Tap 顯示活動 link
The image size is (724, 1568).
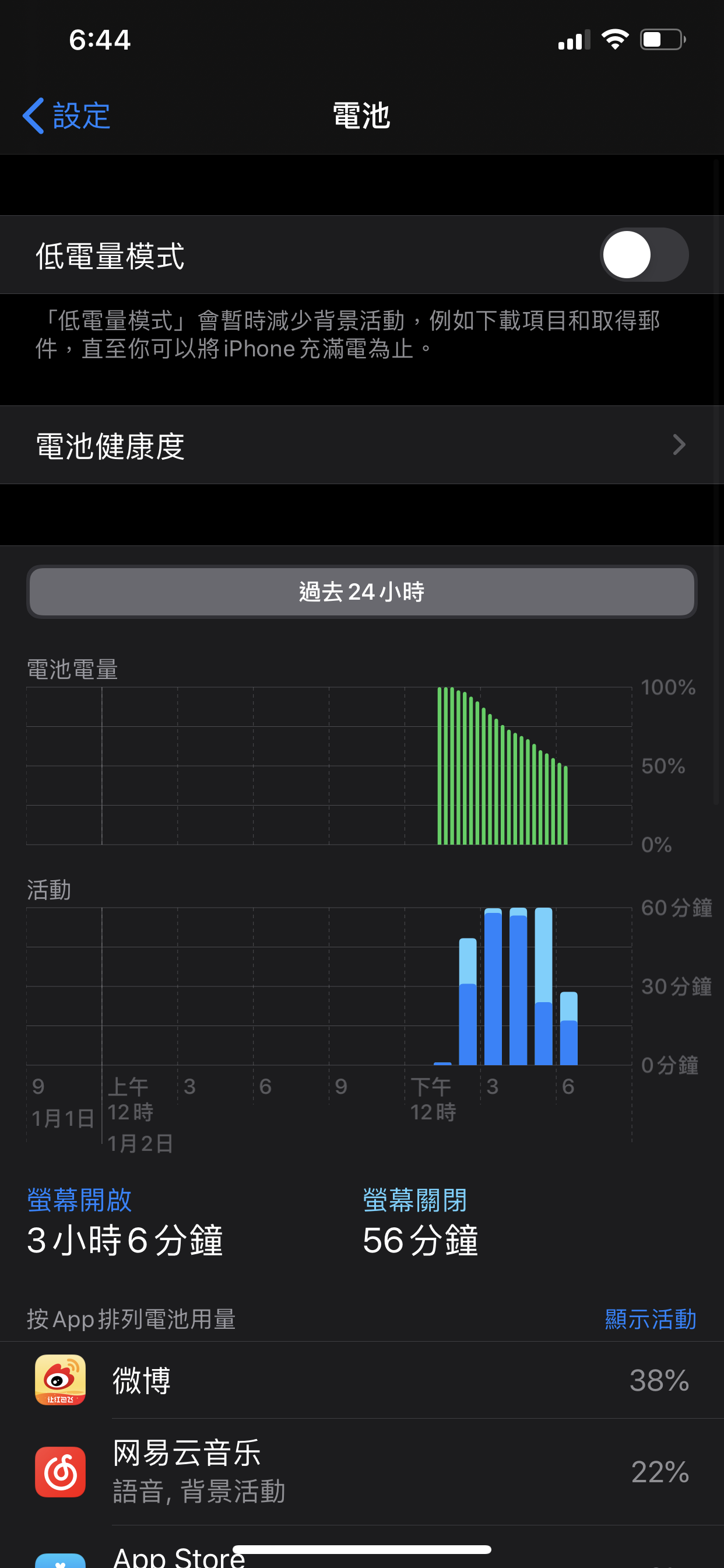650,1318
